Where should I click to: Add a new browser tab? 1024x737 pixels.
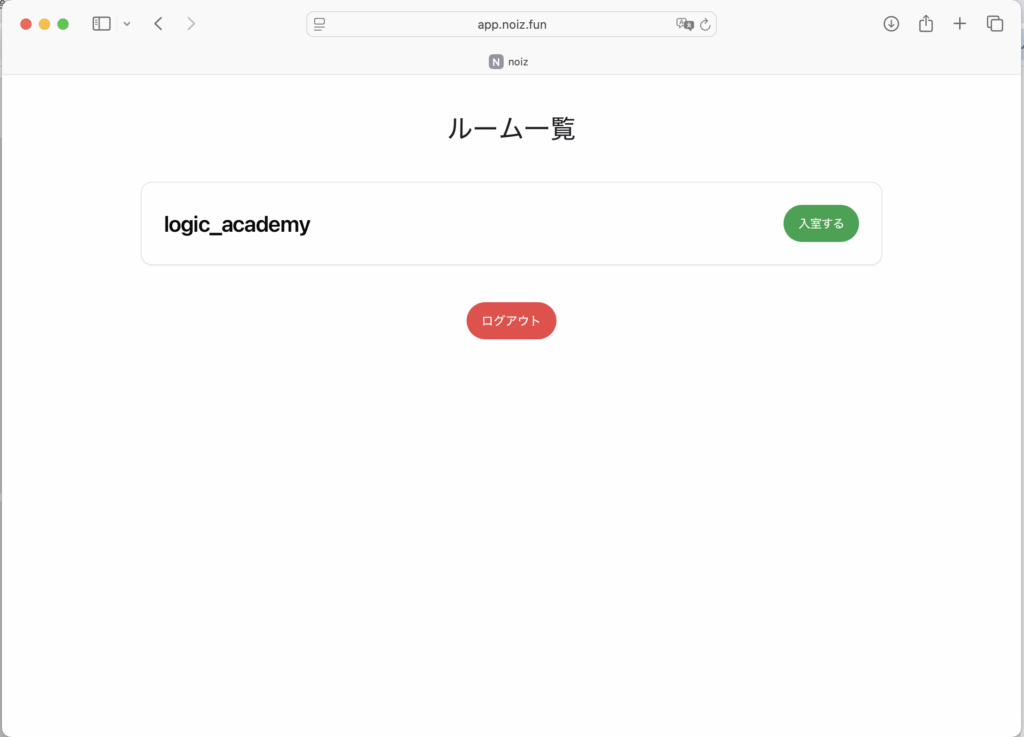tap(959, 23)
